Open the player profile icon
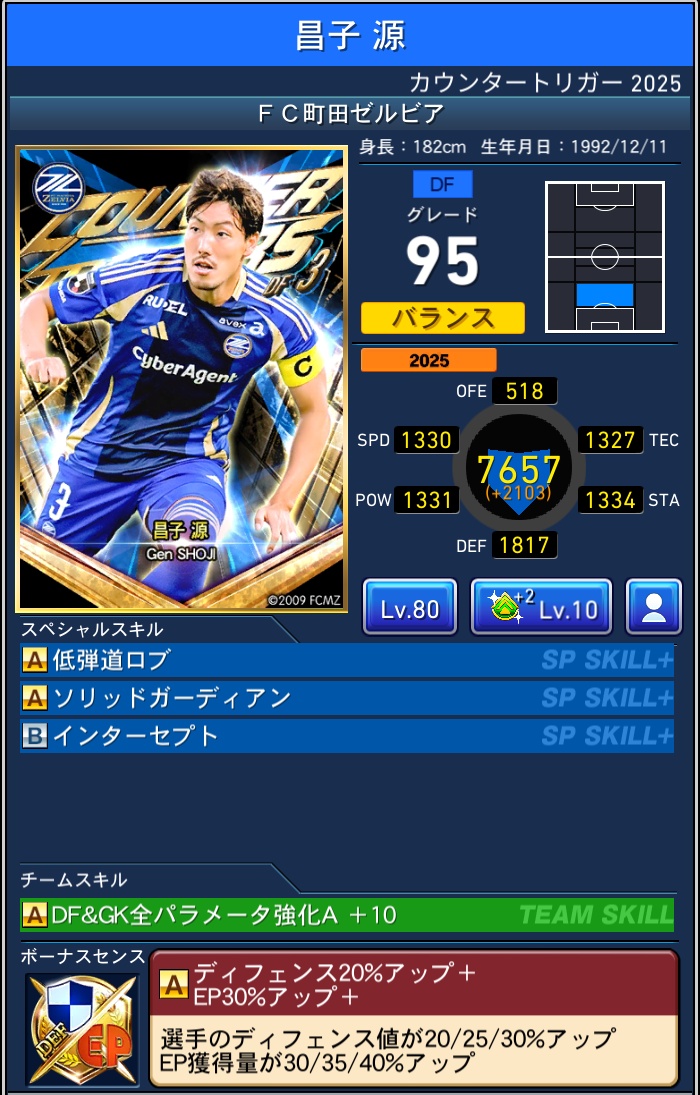 pyautogui.click(x=654, y=607)
